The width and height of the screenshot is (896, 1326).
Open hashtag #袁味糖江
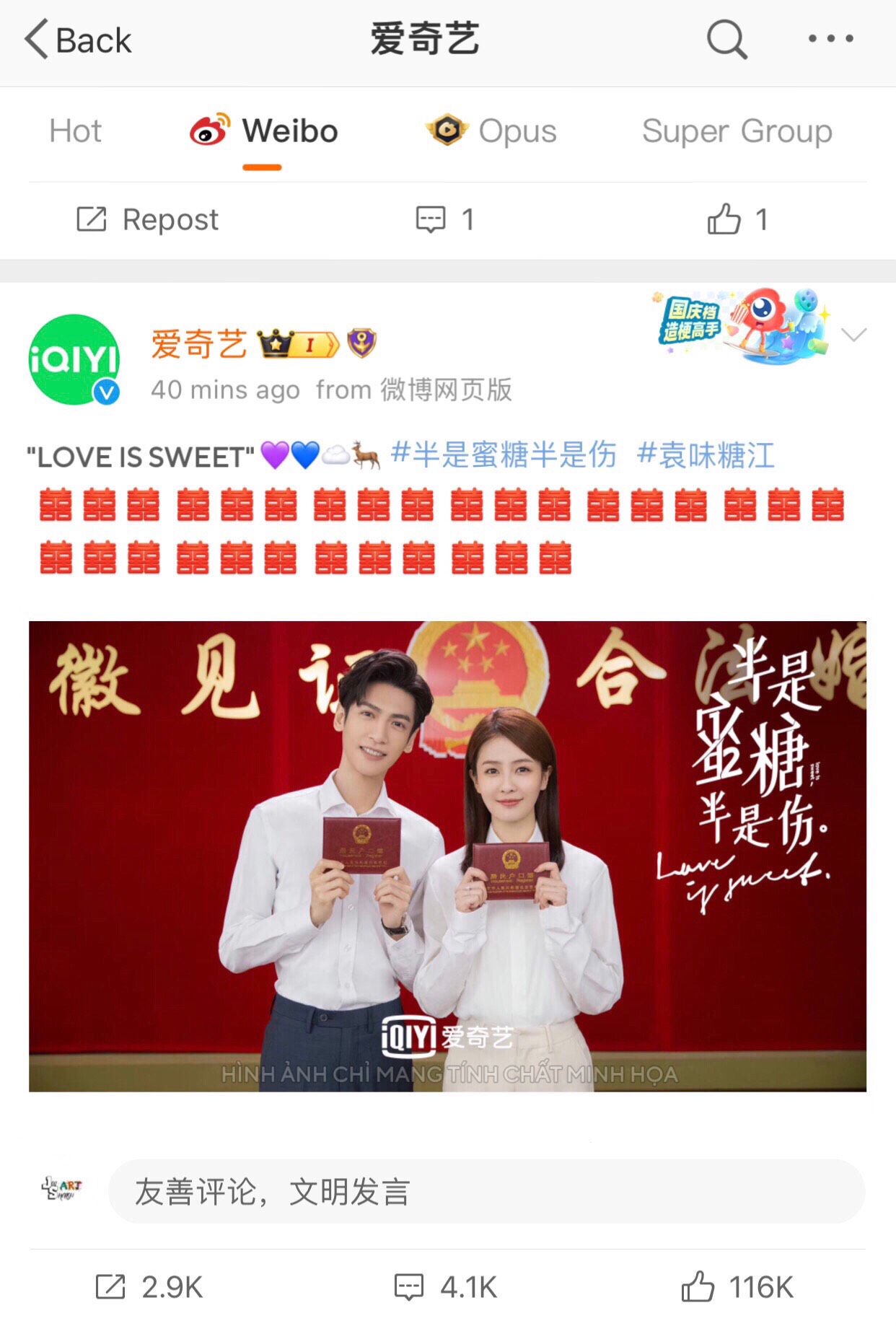click(x=706, y=455)
